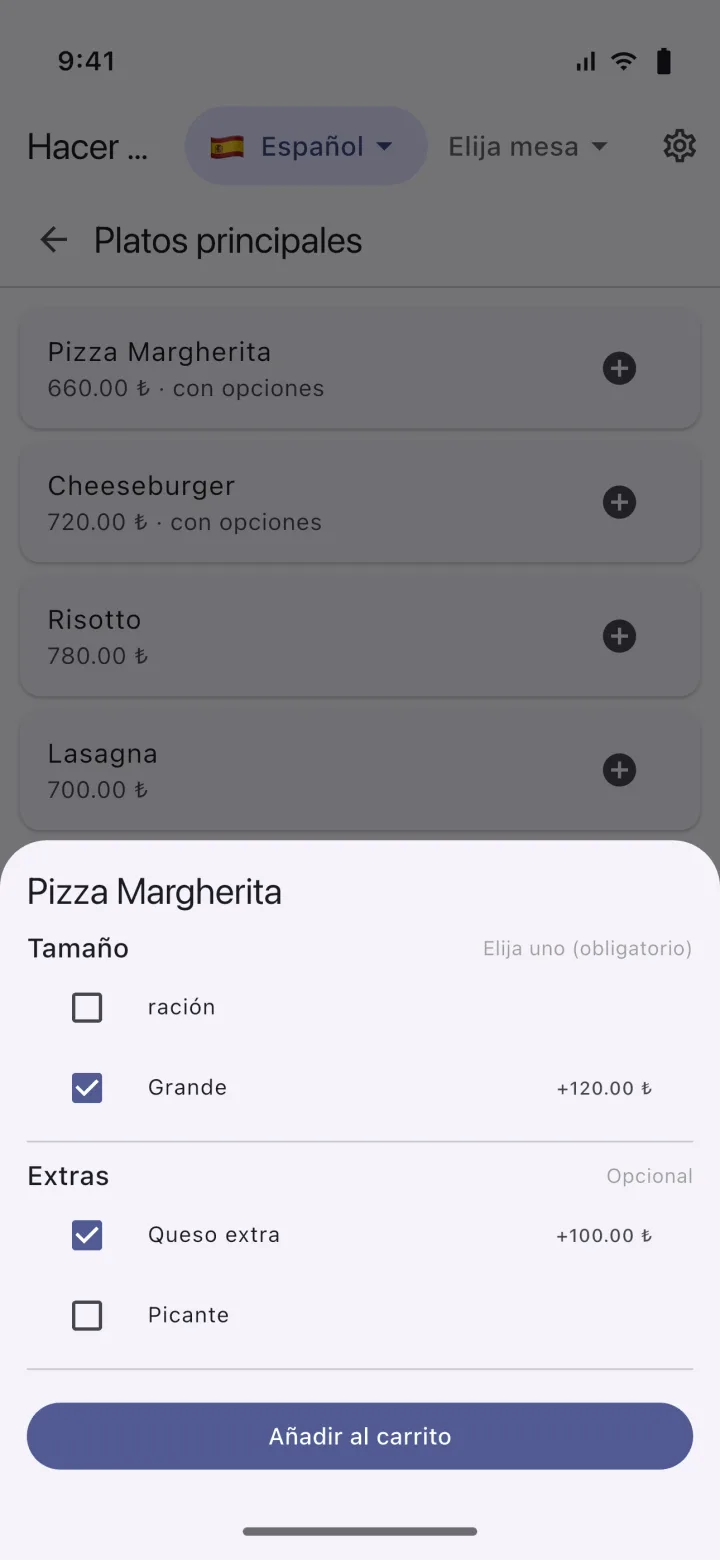The width and height of the screenshot is (720, 1560).
Task: Check the Picante extra
Action: (87, 1315)
